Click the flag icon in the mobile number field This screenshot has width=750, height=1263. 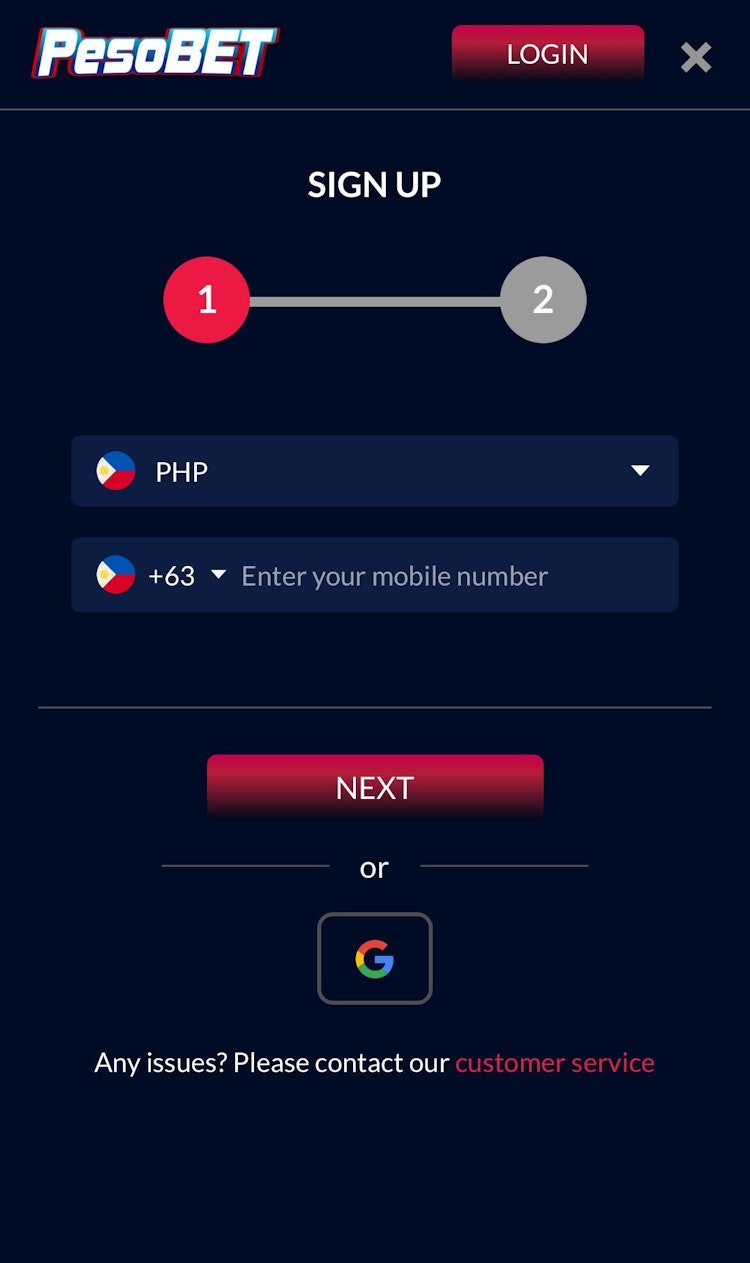pyautogui.click(x=116, y=575)
